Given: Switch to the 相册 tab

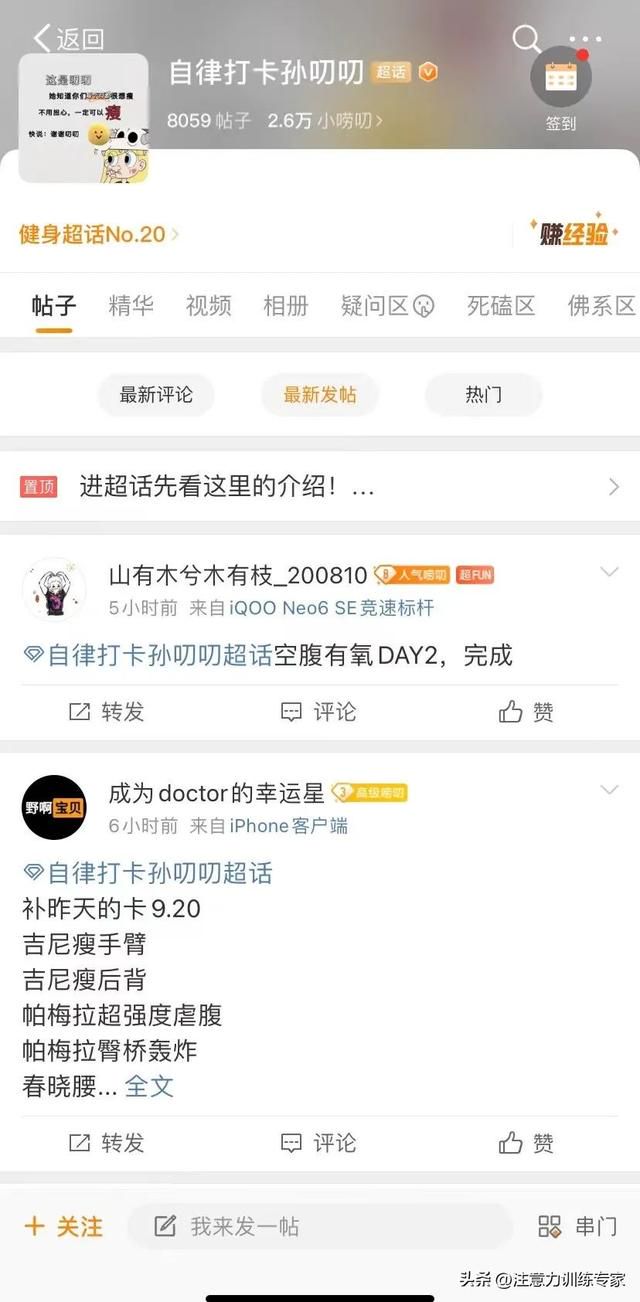Looking at the screenshot, I should pos(286,306).
